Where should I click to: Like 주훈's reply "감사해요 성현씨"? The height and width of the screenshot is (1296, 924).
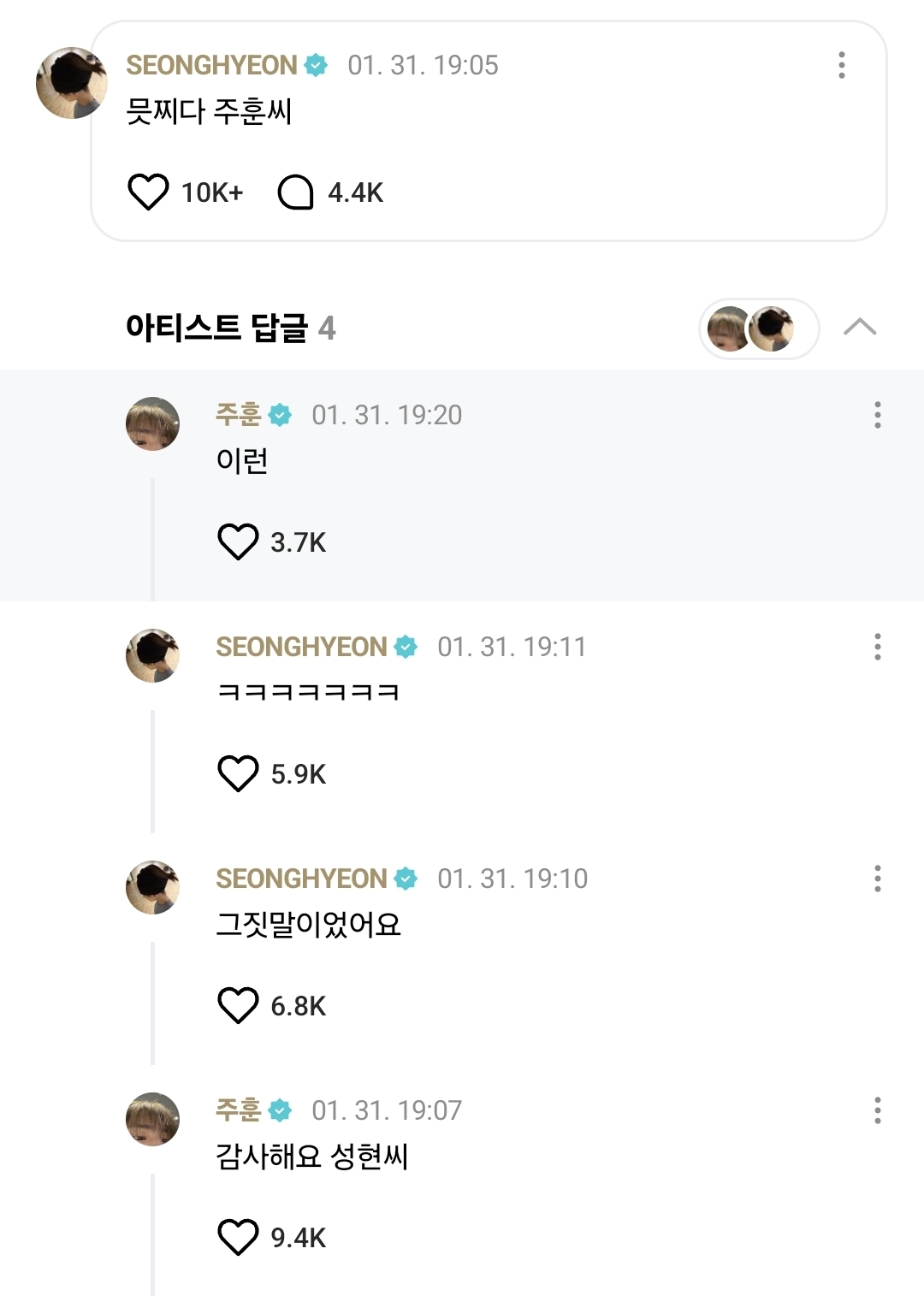[238, 1237]
